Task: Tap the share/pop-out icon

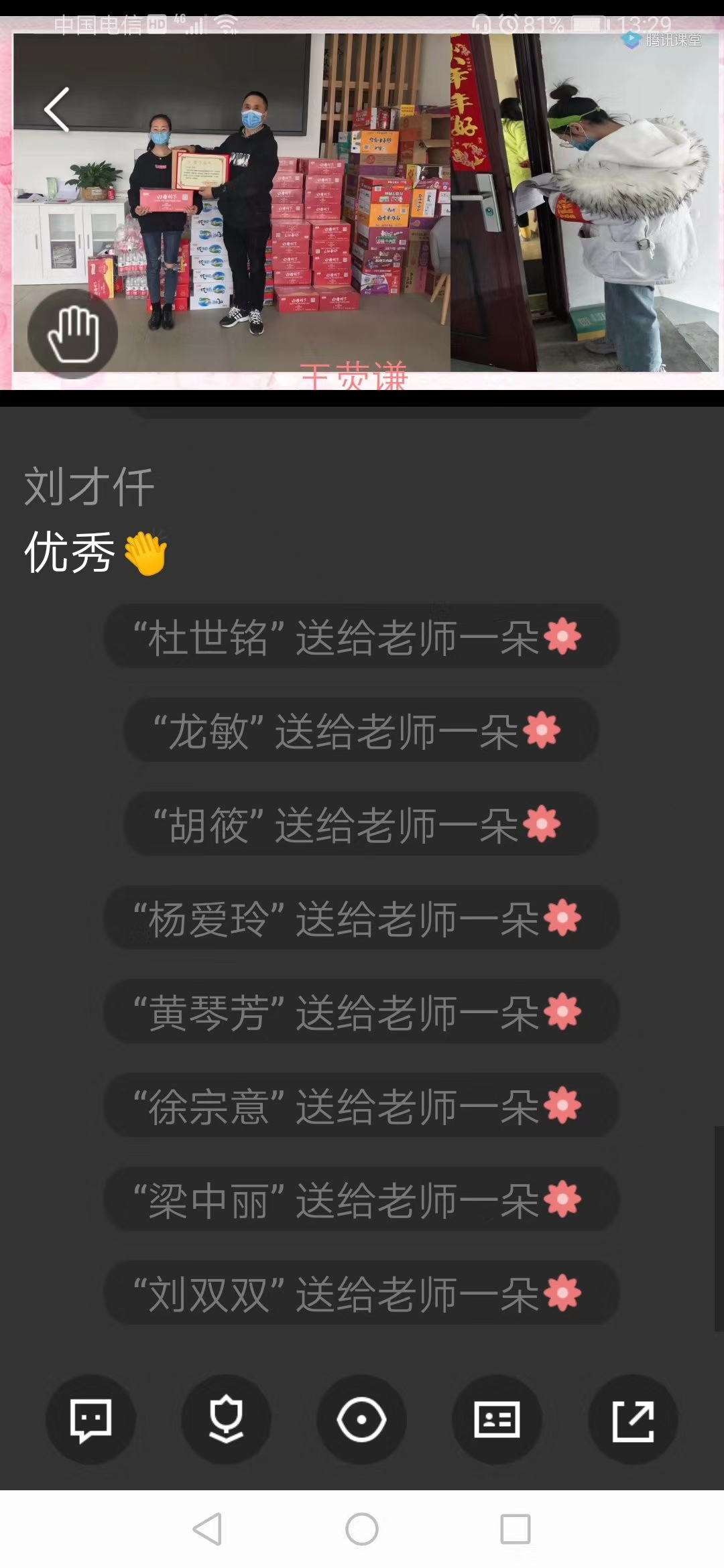Action: click(633, 1419)
